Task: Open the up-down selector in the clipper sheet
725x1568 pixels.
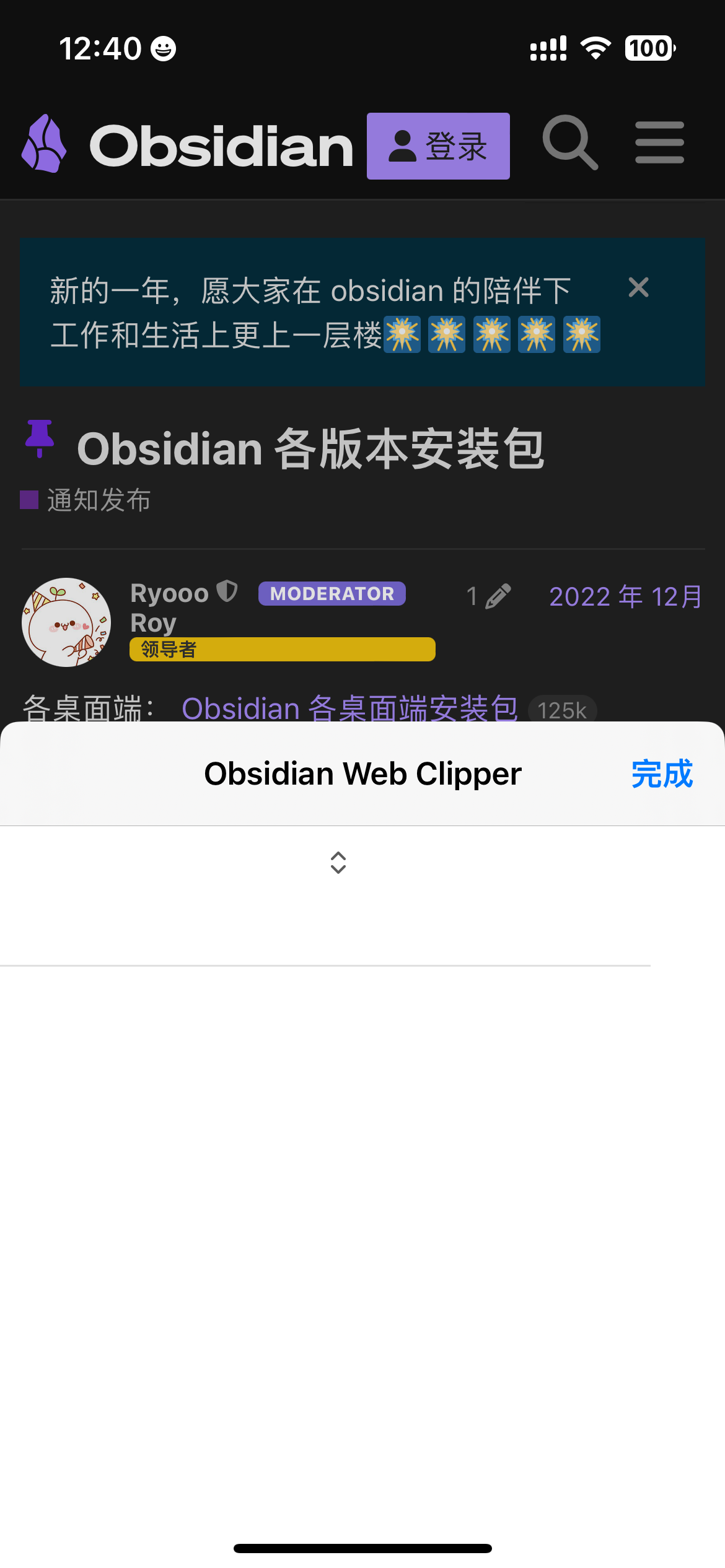Action: 338,863
